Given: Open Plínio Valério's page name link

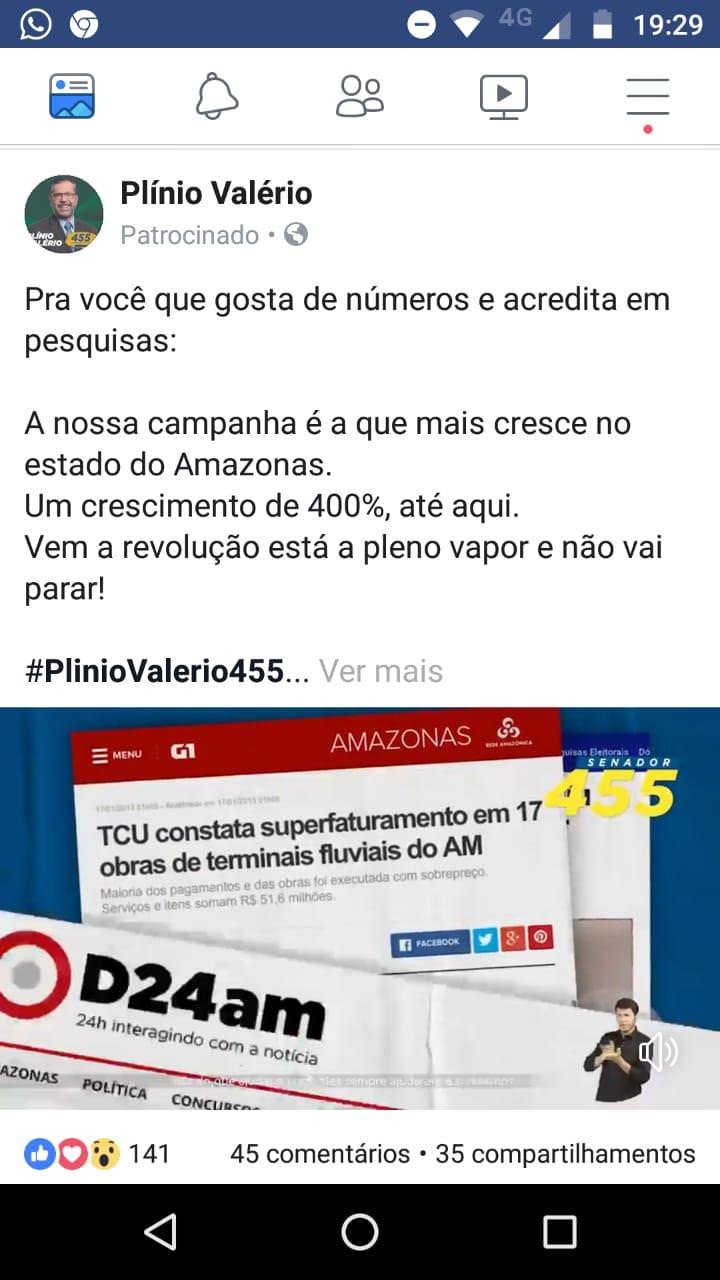Looking at the screenshot, I should point(216,193).
